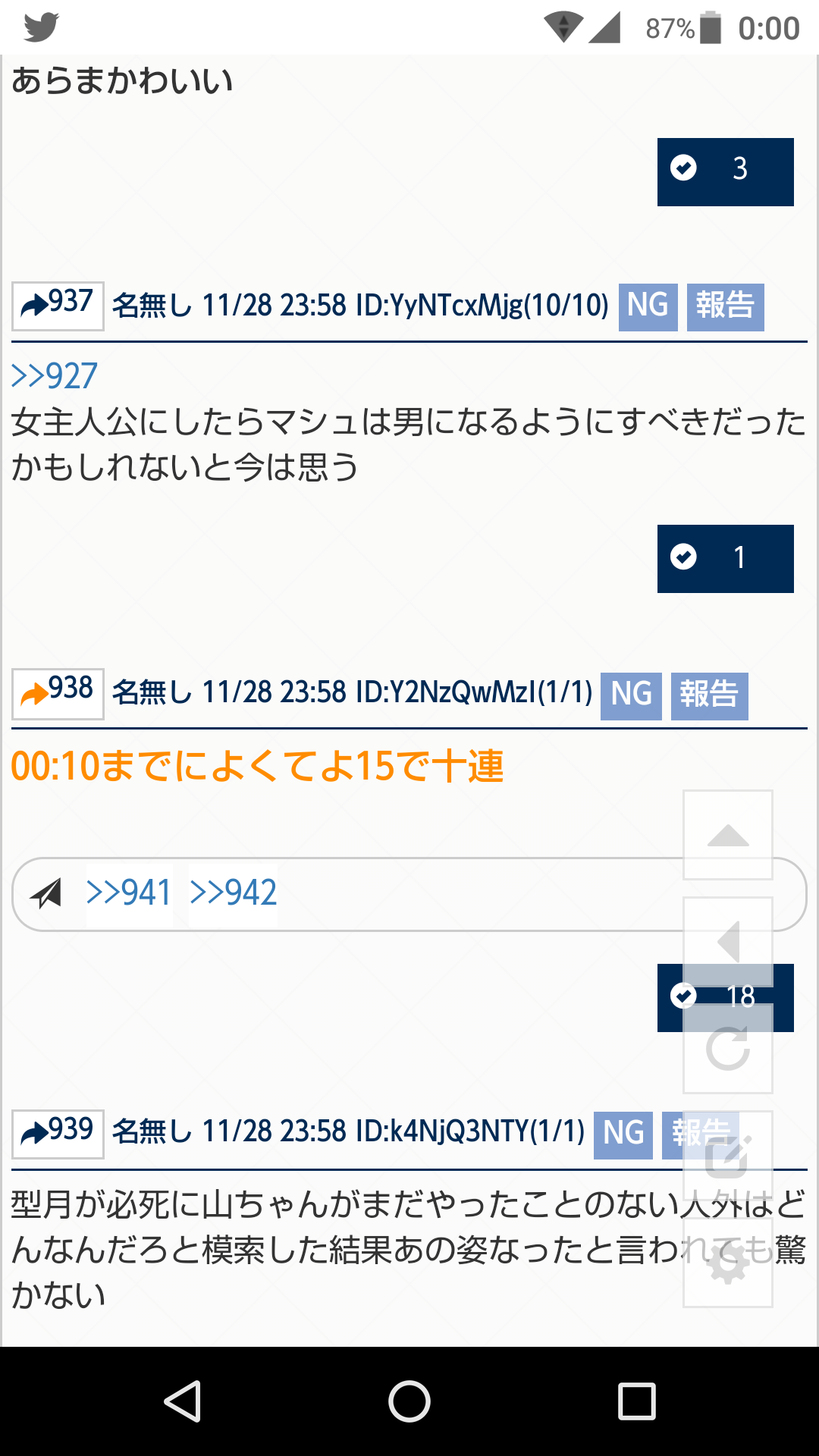Report post 938 with 報告
The width and height of the screenshot is (819, 1456).
pos(709,695)
